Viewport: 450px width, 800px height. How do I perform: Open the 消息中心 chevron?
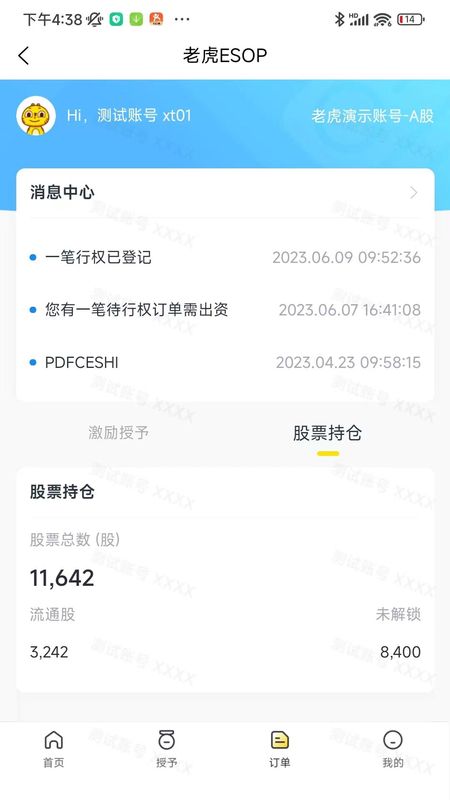click(414, 193)
